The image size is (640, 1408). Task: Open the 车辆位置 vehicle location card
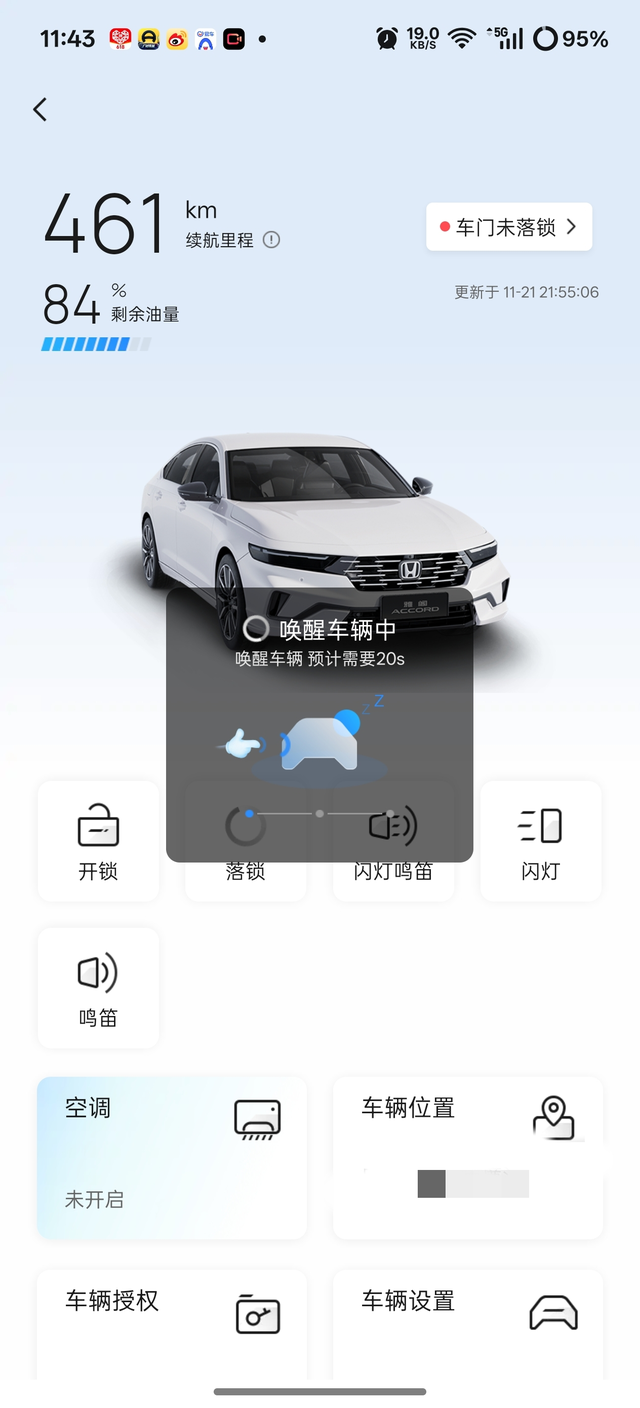click(468, 1157)
